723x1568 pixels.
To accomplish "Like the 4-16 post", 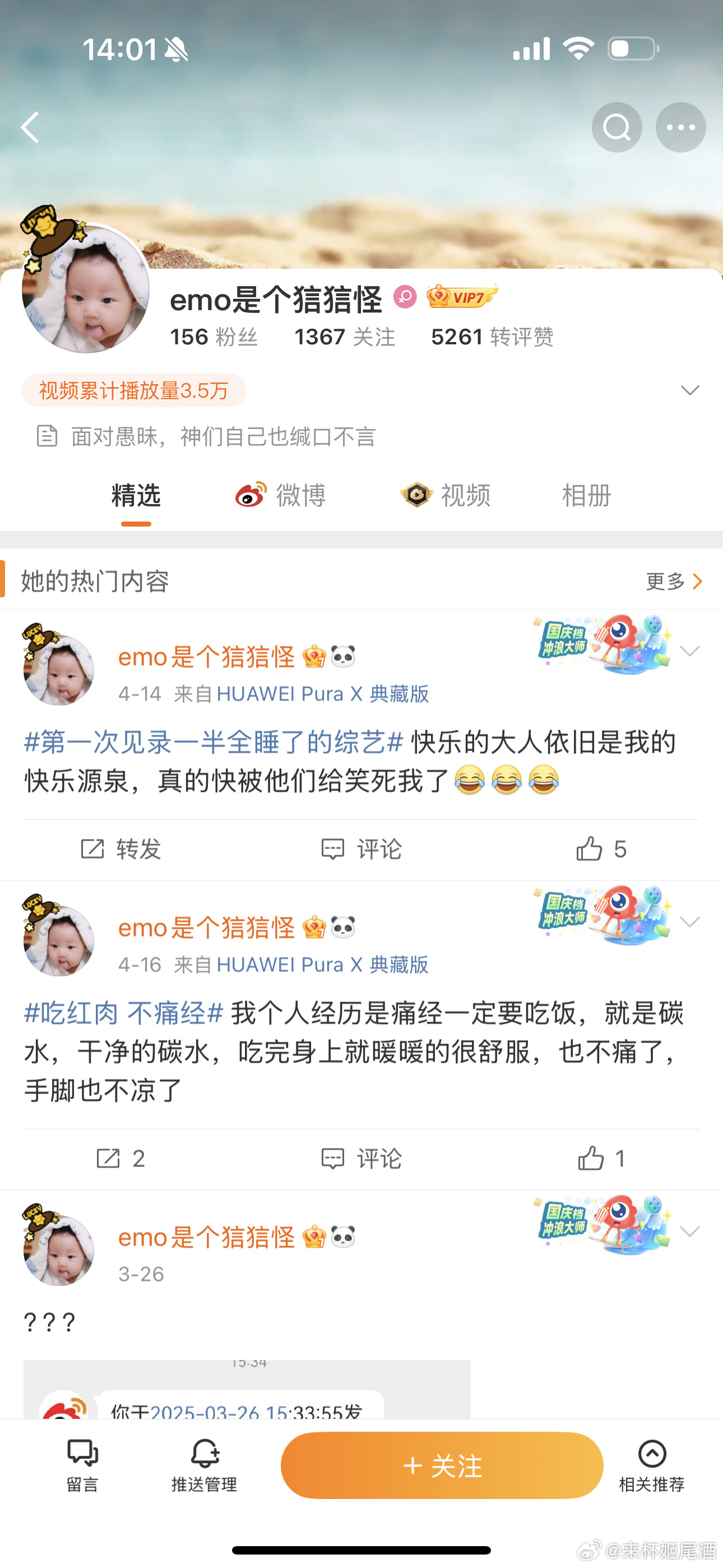I will click(601, 1157).
